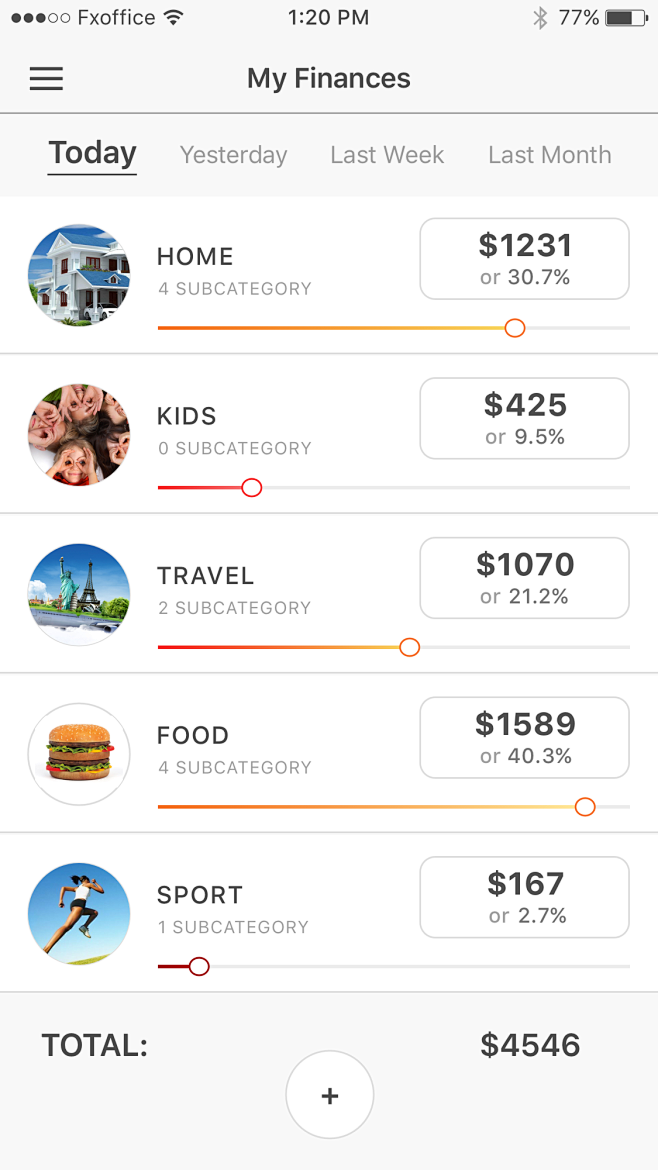Select the Today tab
The height and width of the screenshot is (1170, 658).
point(93,154)
